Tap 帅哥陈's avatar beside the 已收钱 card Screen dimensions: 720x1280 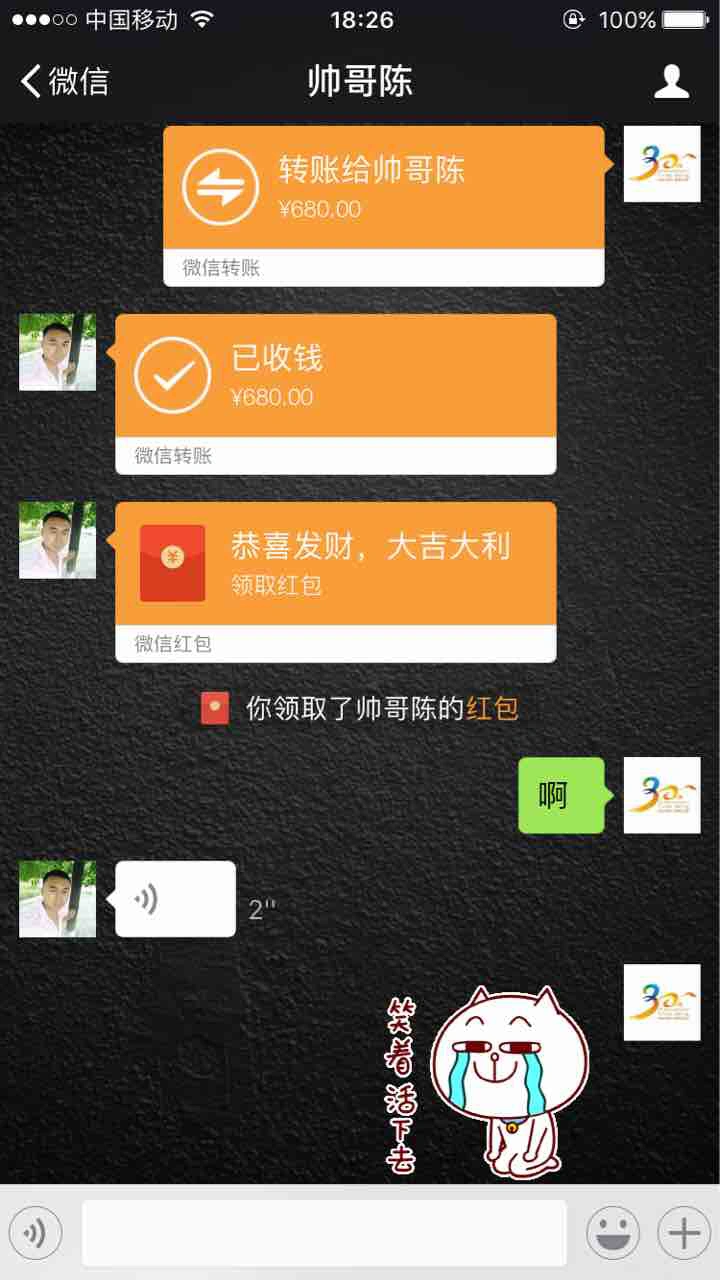pos(58,352)
